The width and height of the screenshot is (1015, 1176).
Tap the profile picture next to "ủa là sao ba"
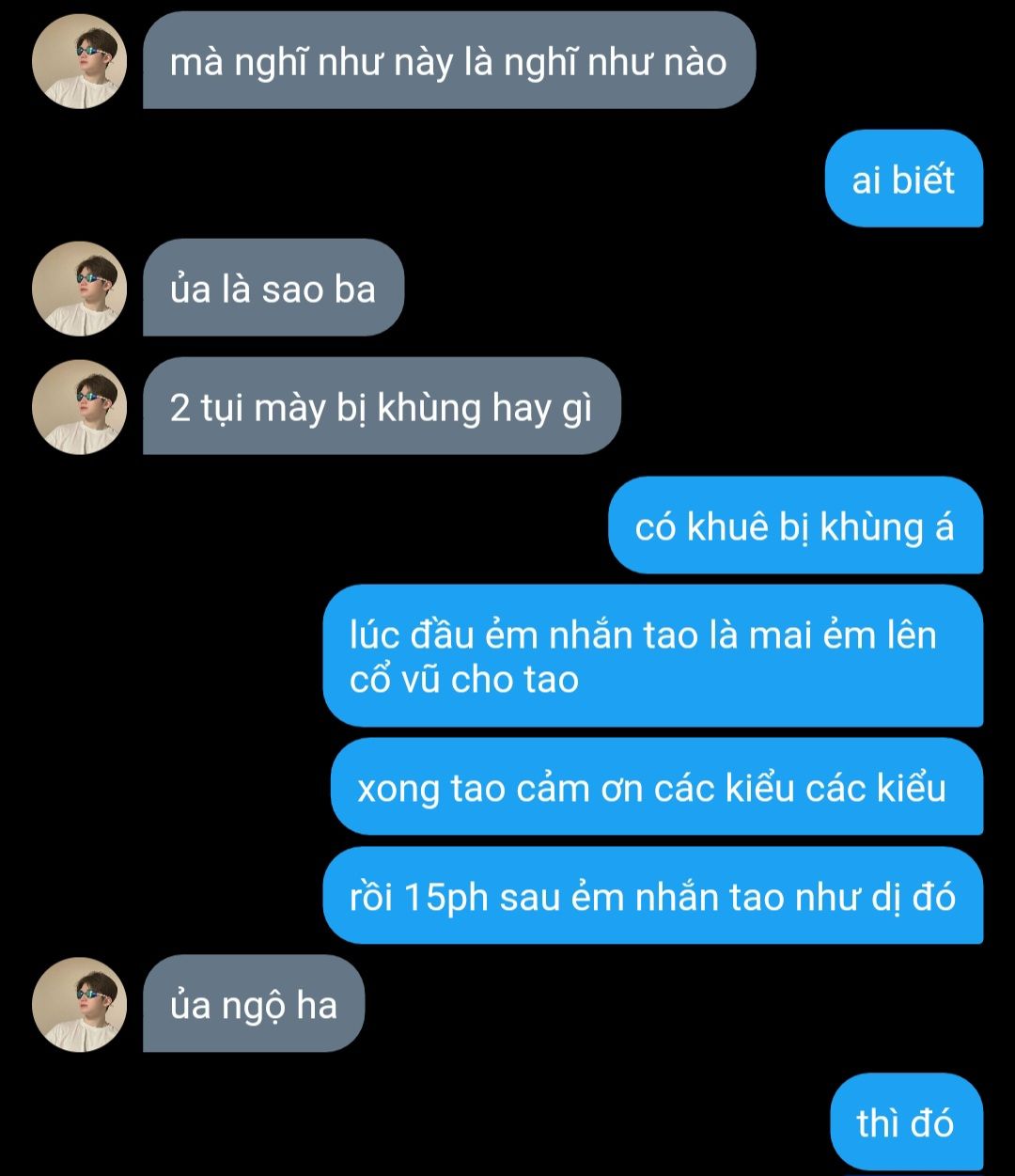pyautogui.click(x=79, y=289)
